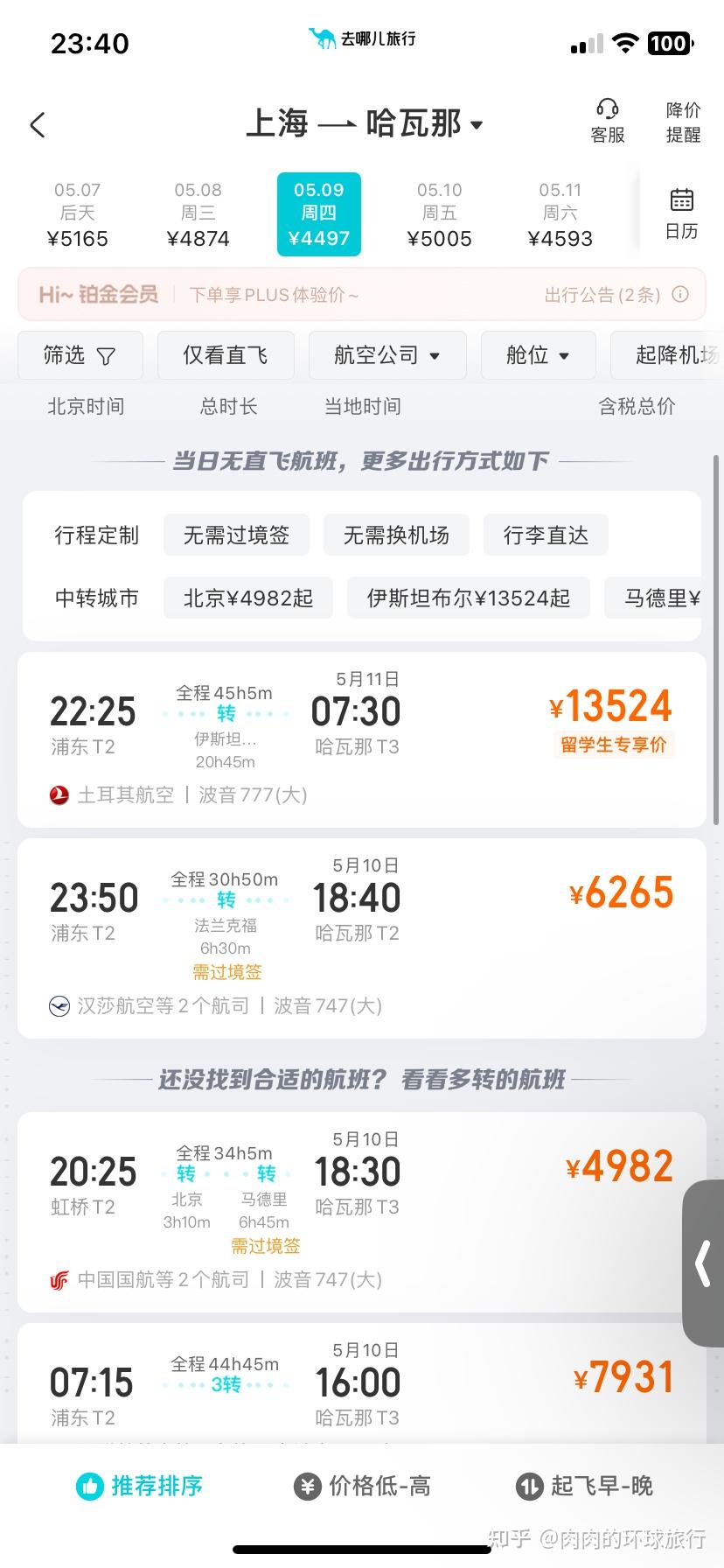Viewport: 724px width, 1568px height.
Task: Open the 汉莎航空 ¥6265 flight
Action: pos(361,938)
